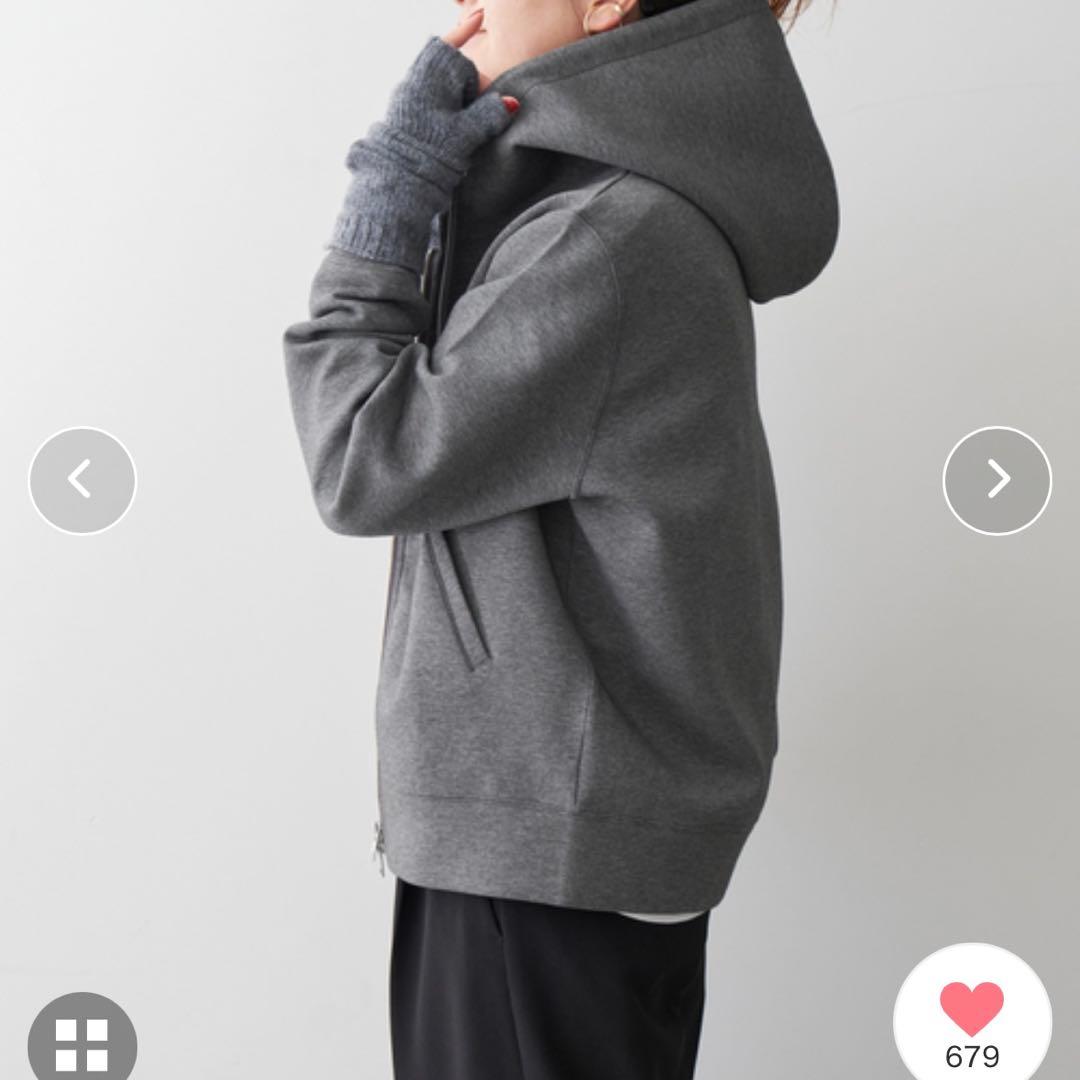Go to the previous product photo
The width and height of the screenshot is (1080, 1080).
click(82, 480)
